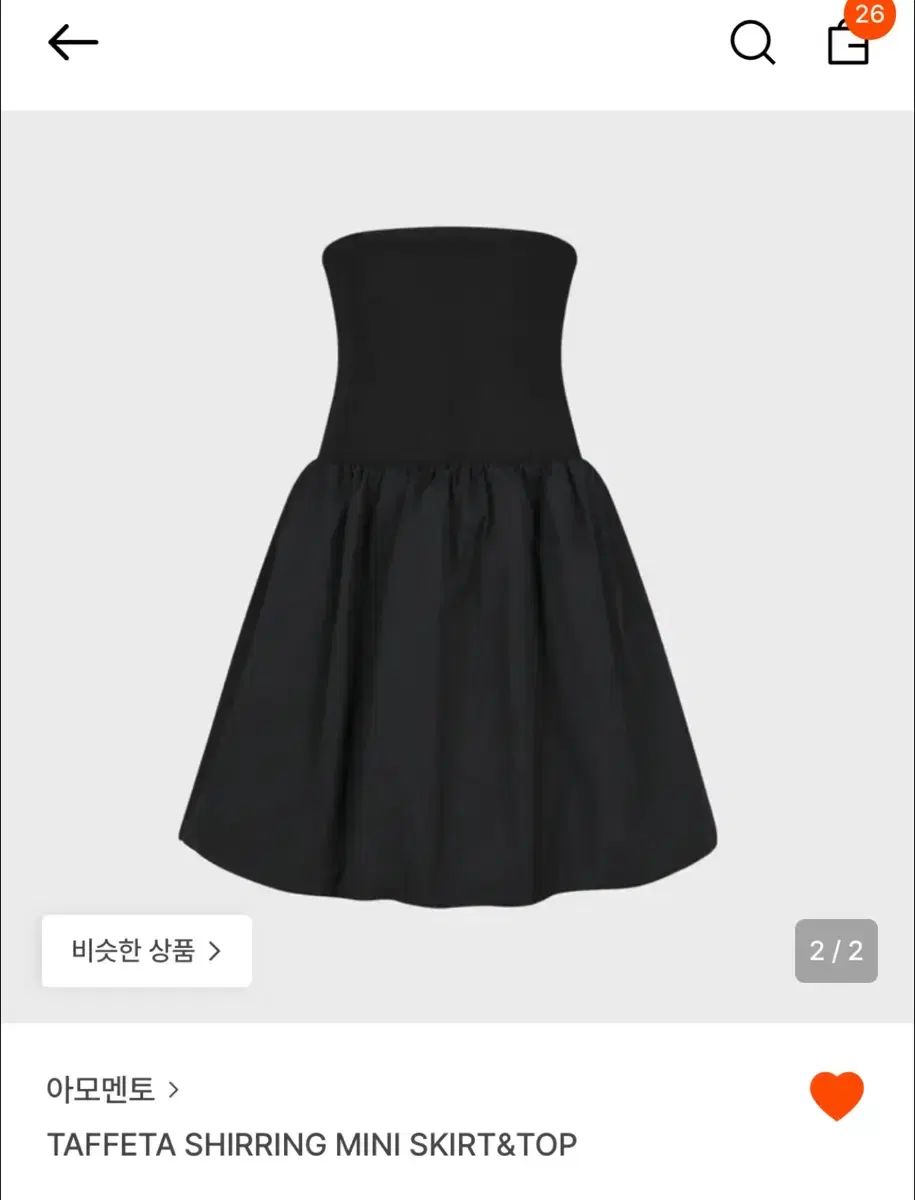Open the 아모멘토 brand page

click(x=112, y=1089)
